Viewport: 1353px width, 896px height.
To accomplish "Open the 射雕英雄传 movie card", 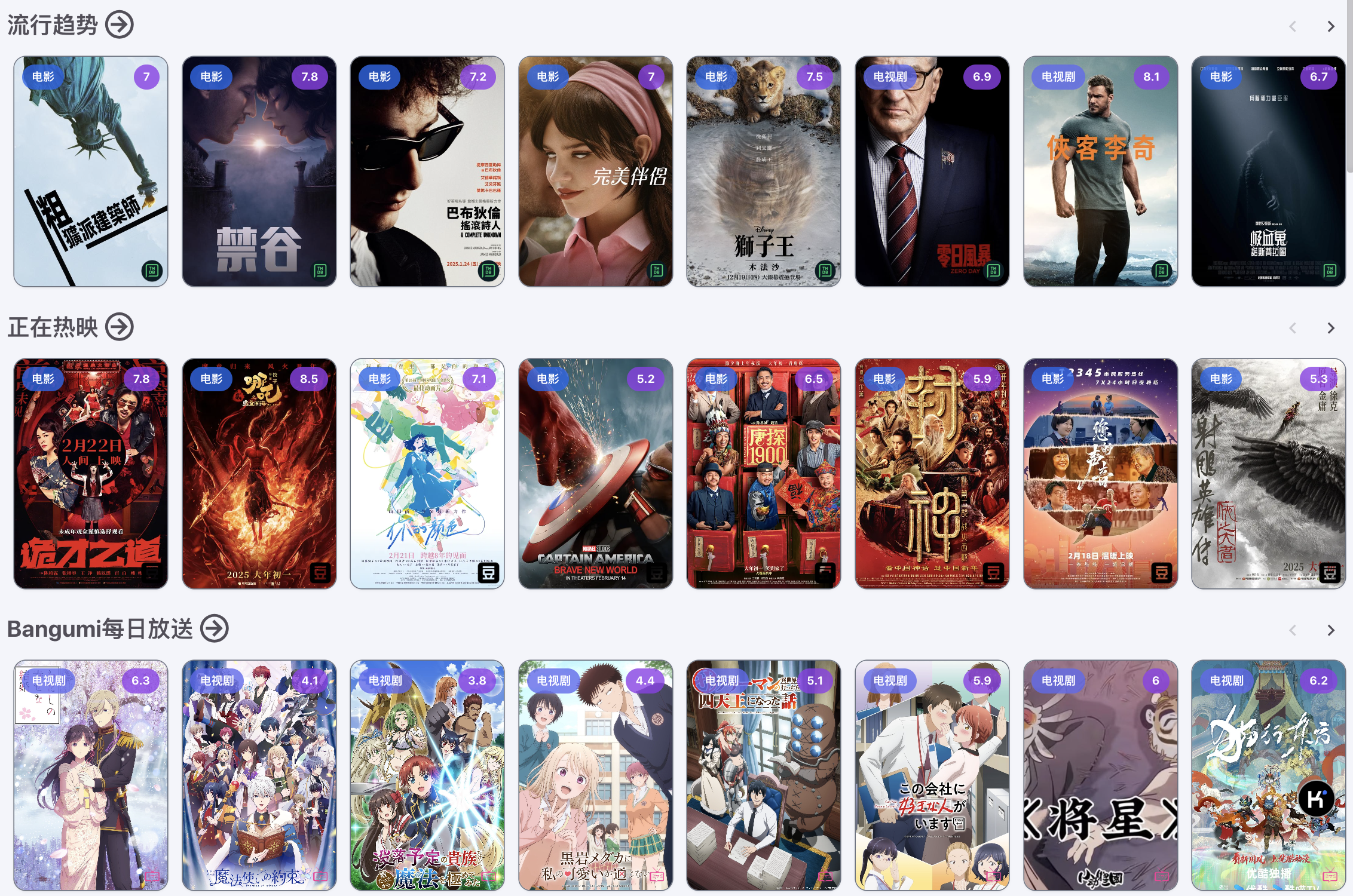I will click(x=1268, y=473).
